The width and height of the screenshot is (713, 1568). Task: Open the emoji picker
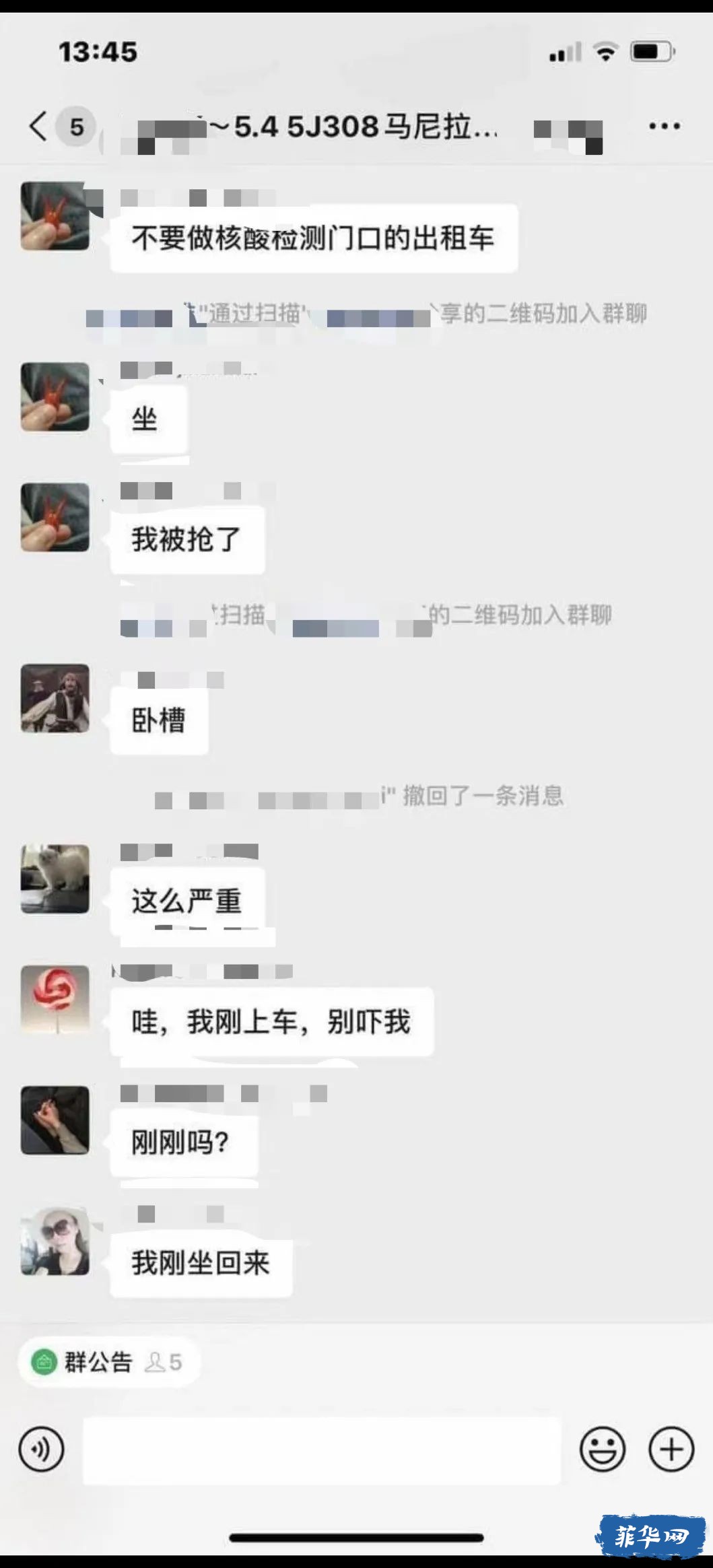click(602, 1450)
